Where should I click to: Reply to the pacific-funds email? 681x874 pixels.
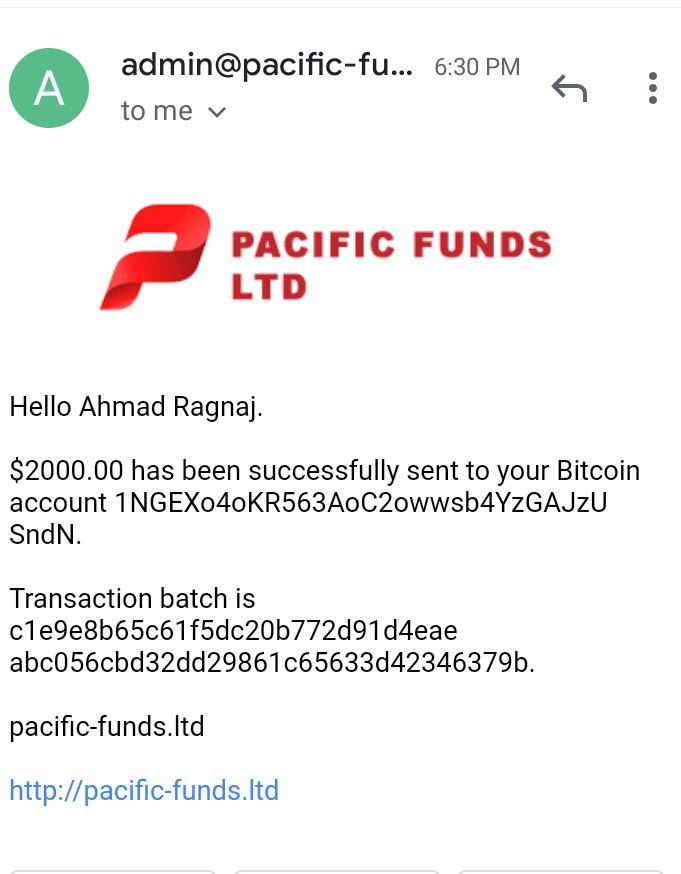point(569,89)
